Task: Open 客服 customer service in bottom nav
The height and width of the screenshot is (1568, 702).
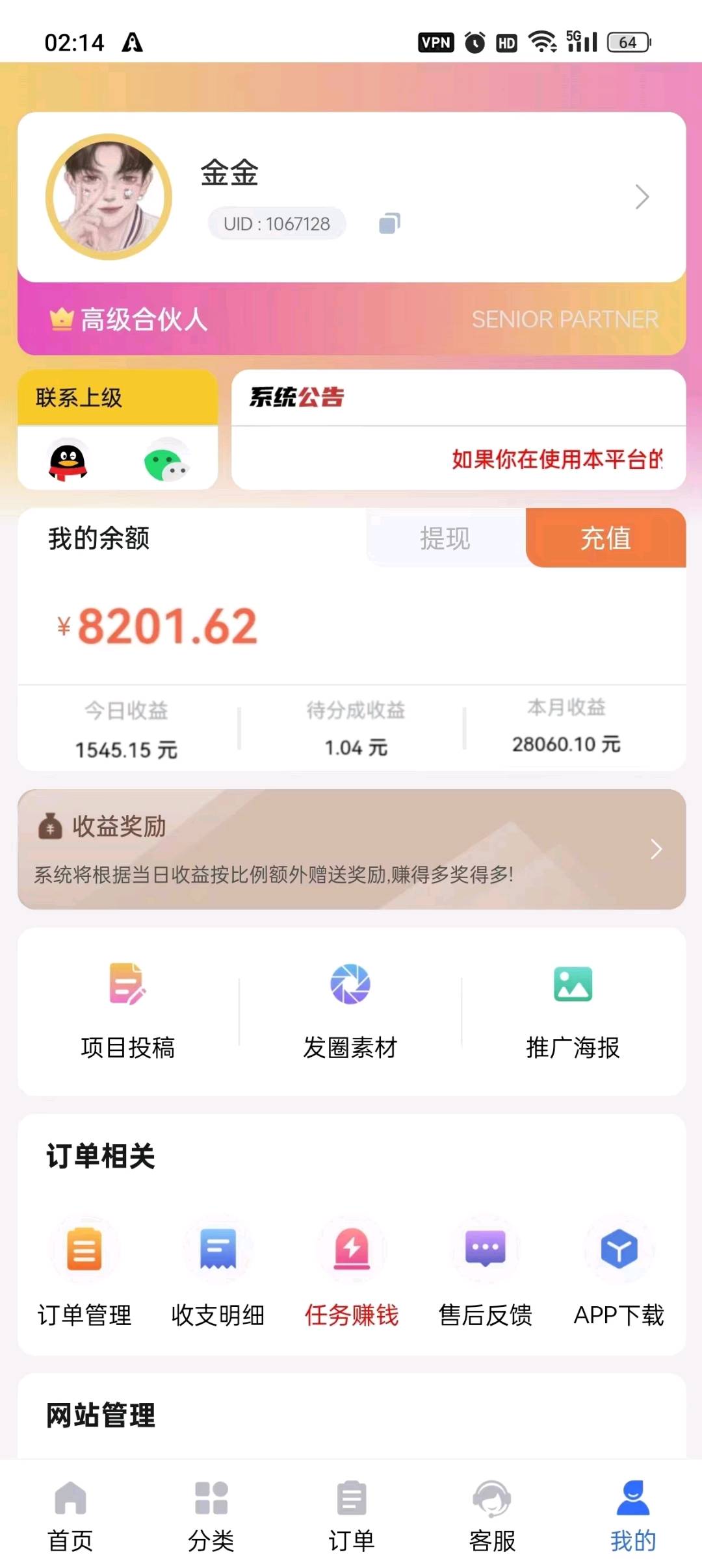Action: pyautogui.click(x=492, y=1513)
